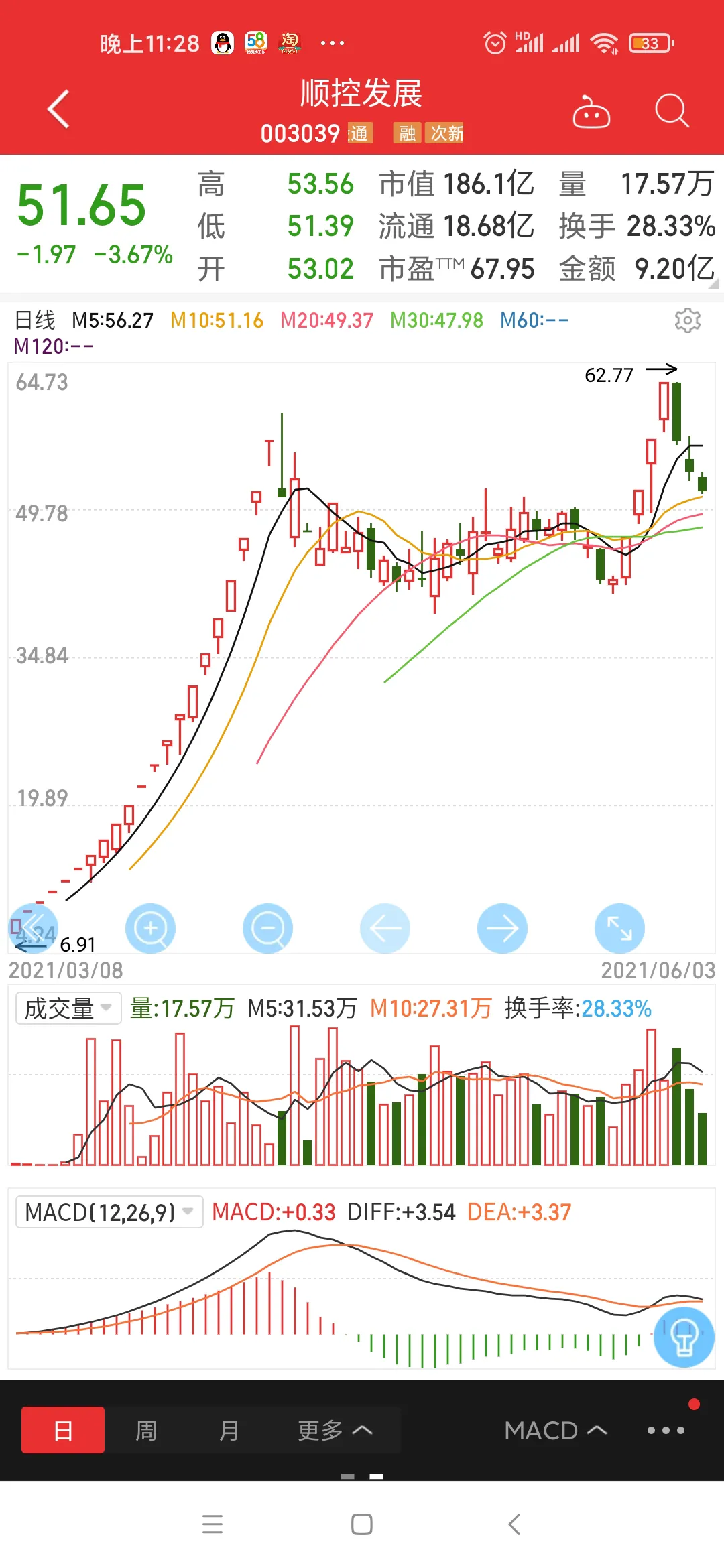Zoom in on the K-line chart
The width and height of the screenshot is (724, 1568).
(x=150, y=929)
